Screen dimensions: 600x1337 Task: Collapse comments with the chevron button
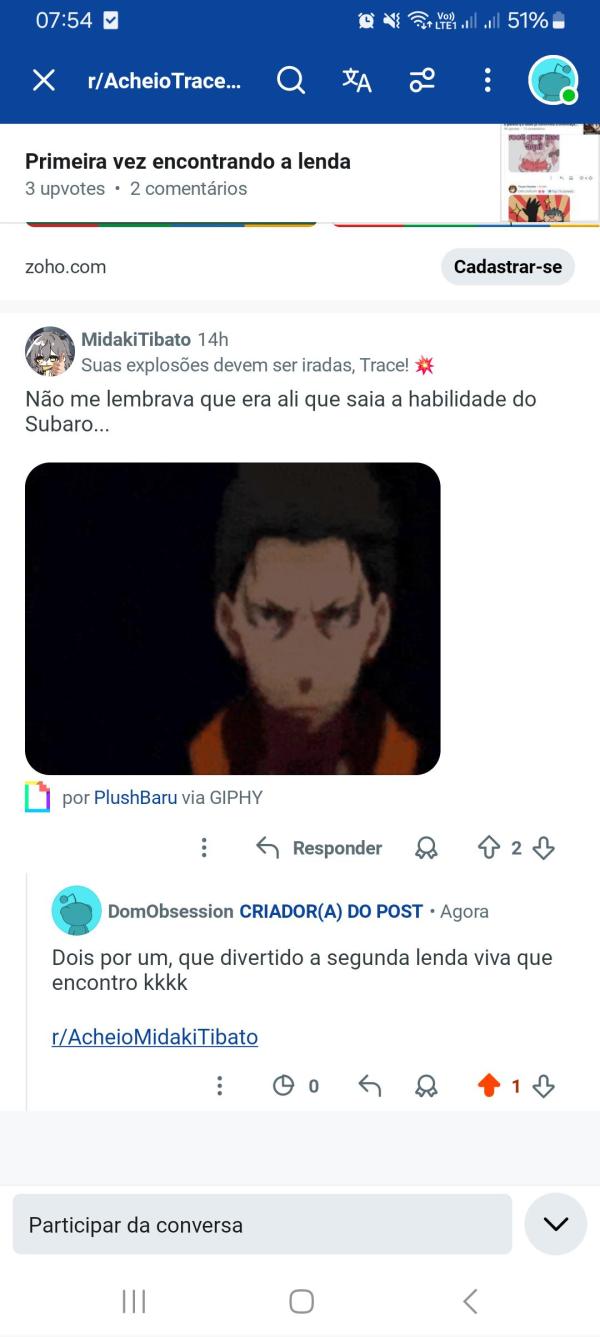(x=555, y=1224)
